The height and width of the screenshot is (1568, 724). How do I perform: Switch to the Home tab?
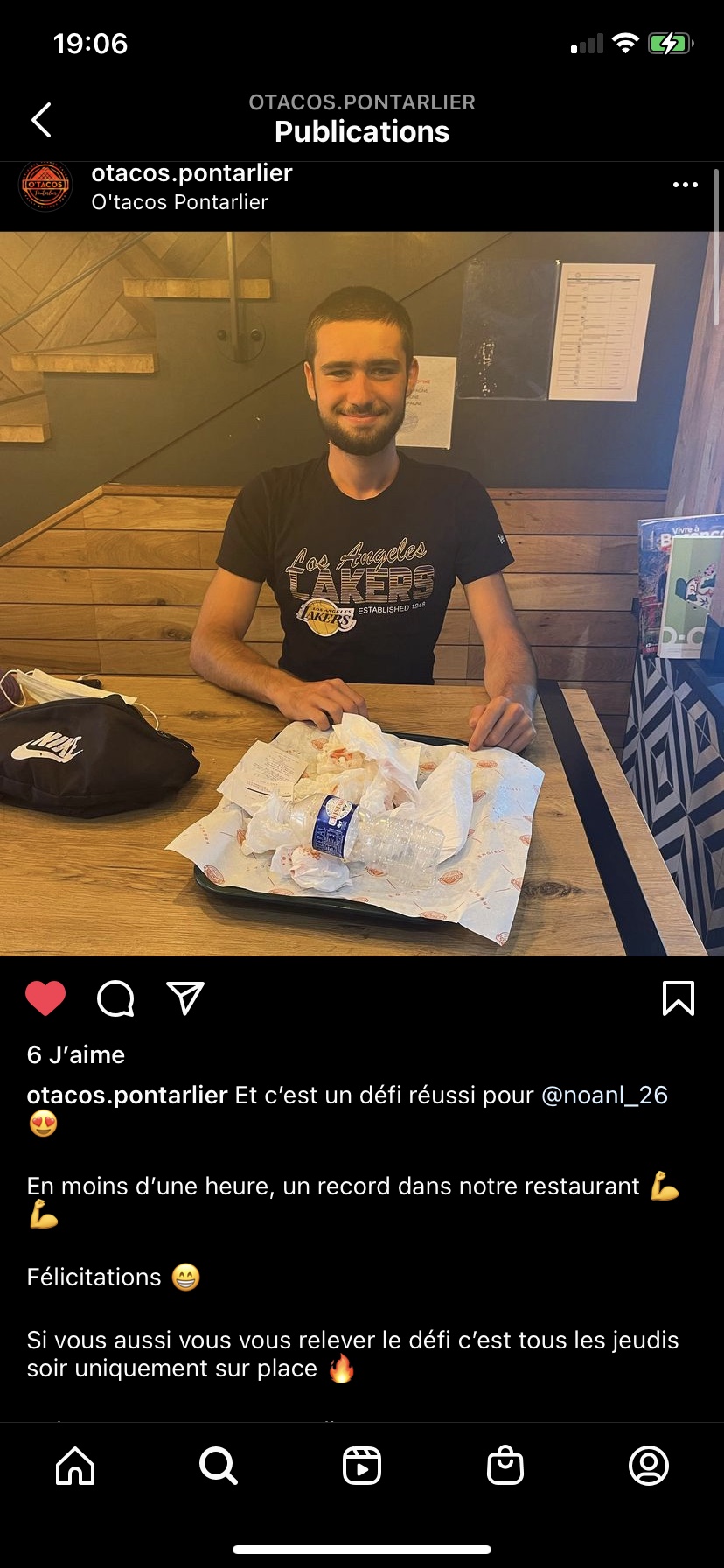(x=75, y=1466)
